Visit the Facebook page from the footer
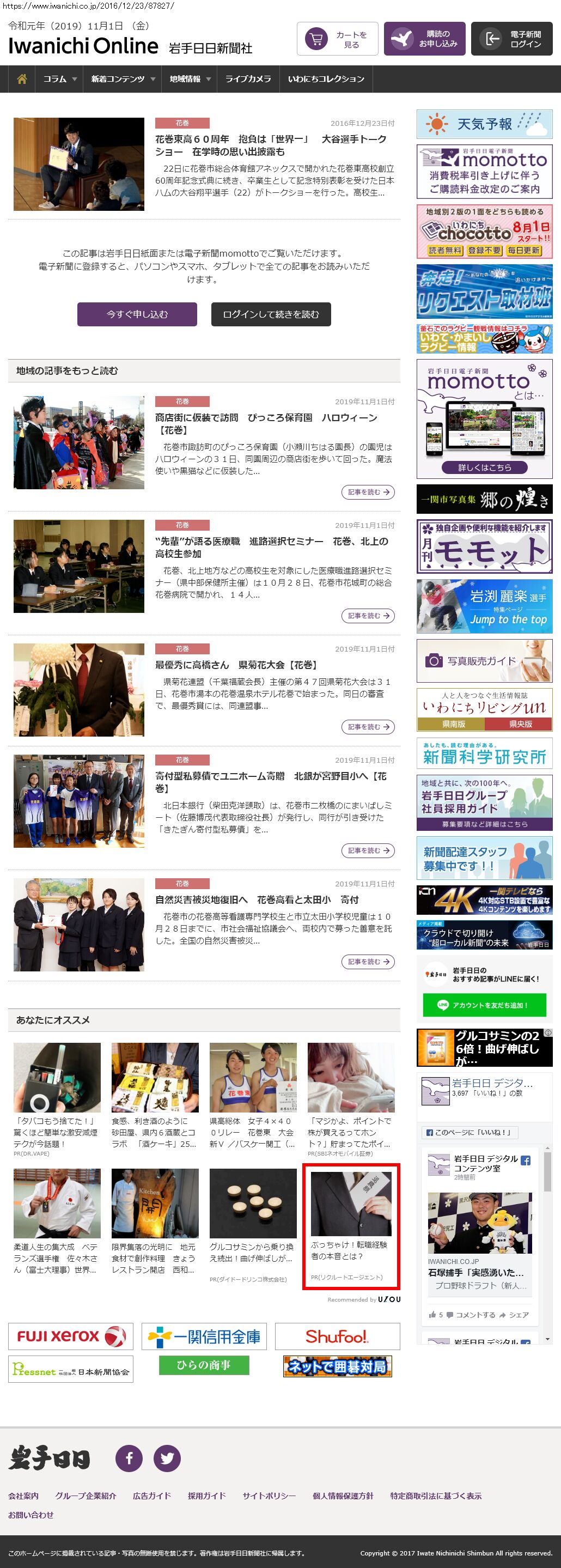The width and height of the screenshot is (561, 1568). 129,1458
